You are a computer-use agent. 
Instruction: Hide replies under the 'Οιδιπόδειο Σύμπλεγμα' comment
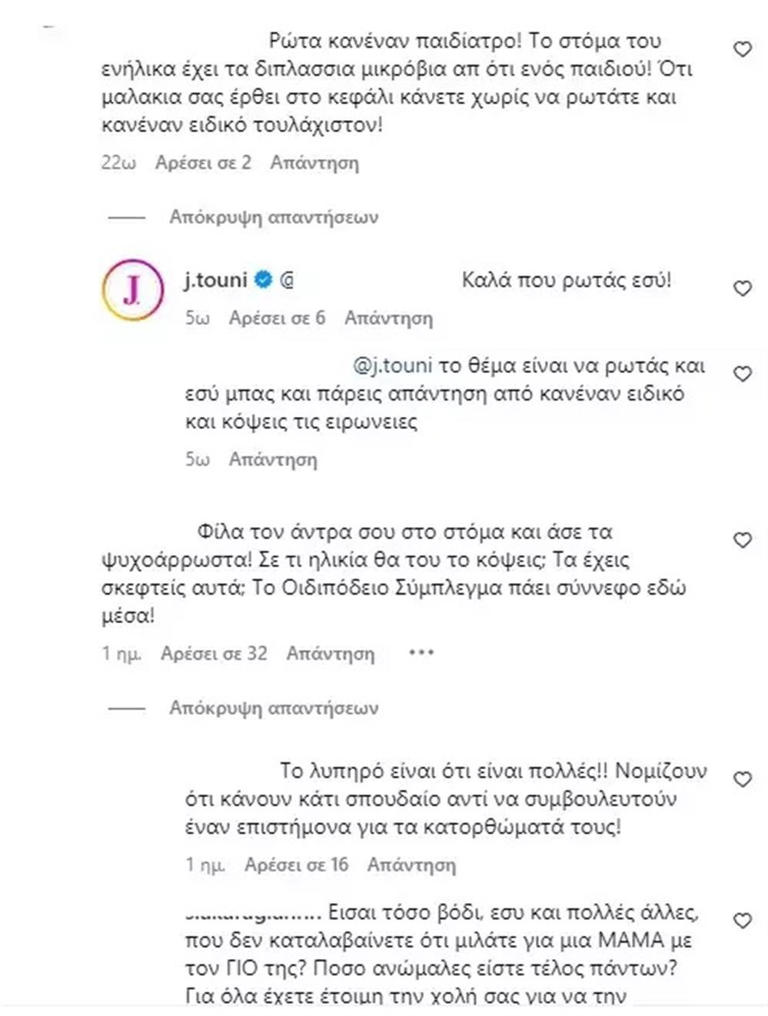pos(274,707)
